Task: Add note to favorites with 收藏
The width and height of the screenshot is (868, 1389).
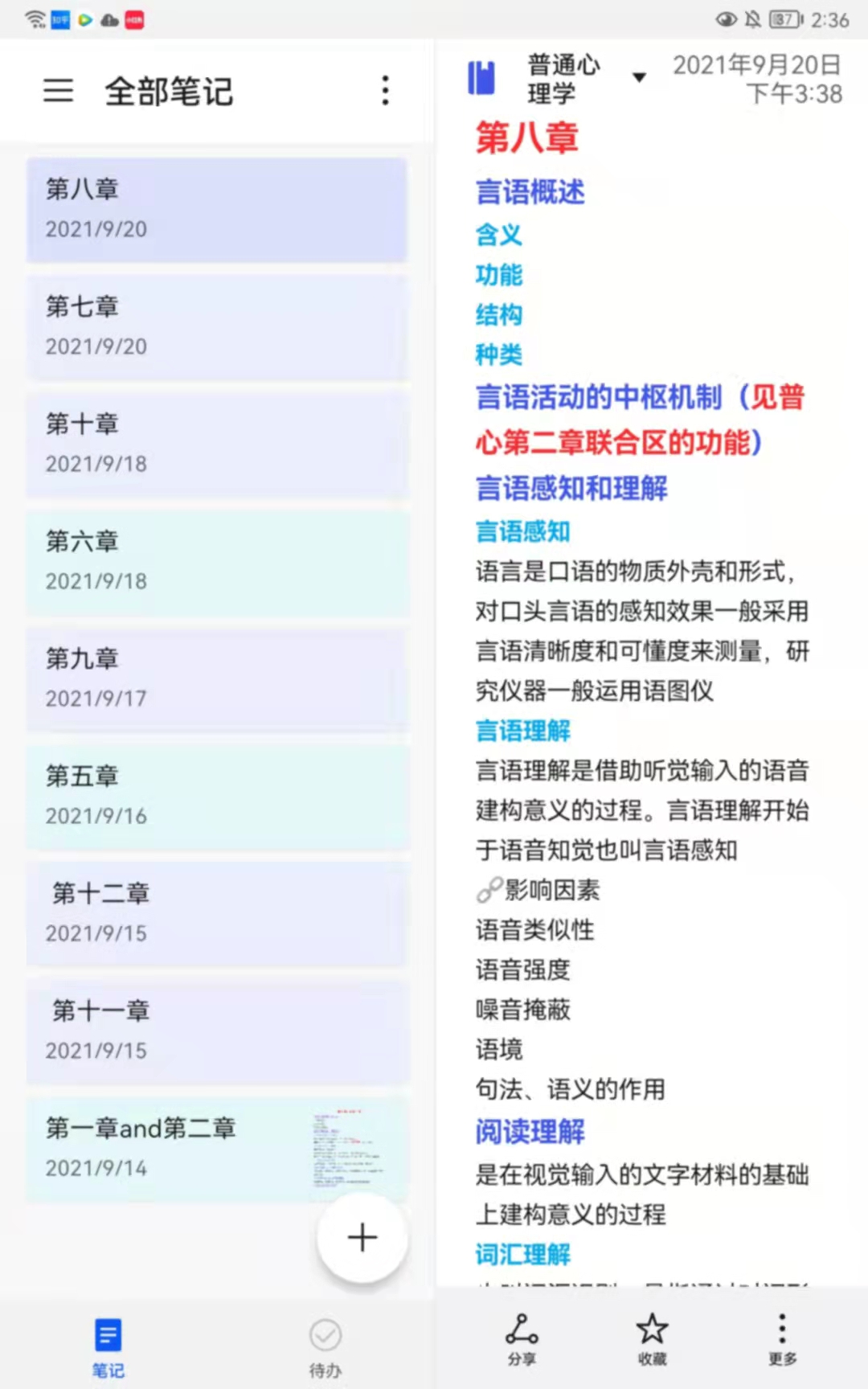Action: (x=652, y=1339)
